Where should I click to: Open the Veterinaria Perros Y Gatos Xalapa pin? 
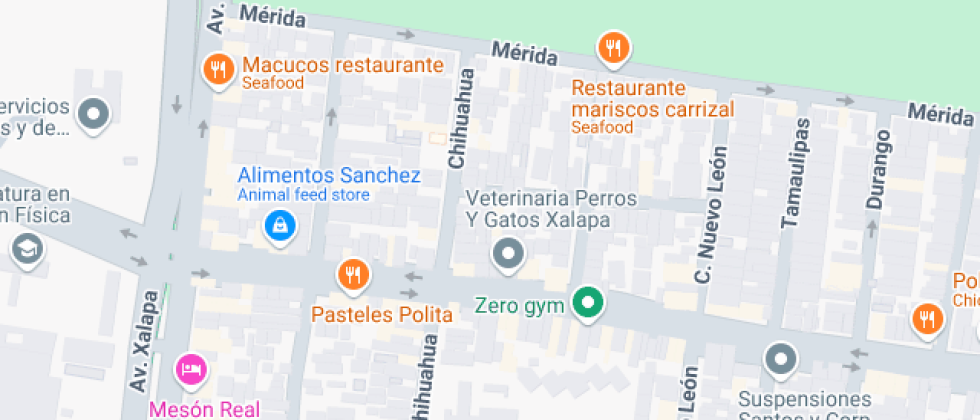[x=508, y=255]
